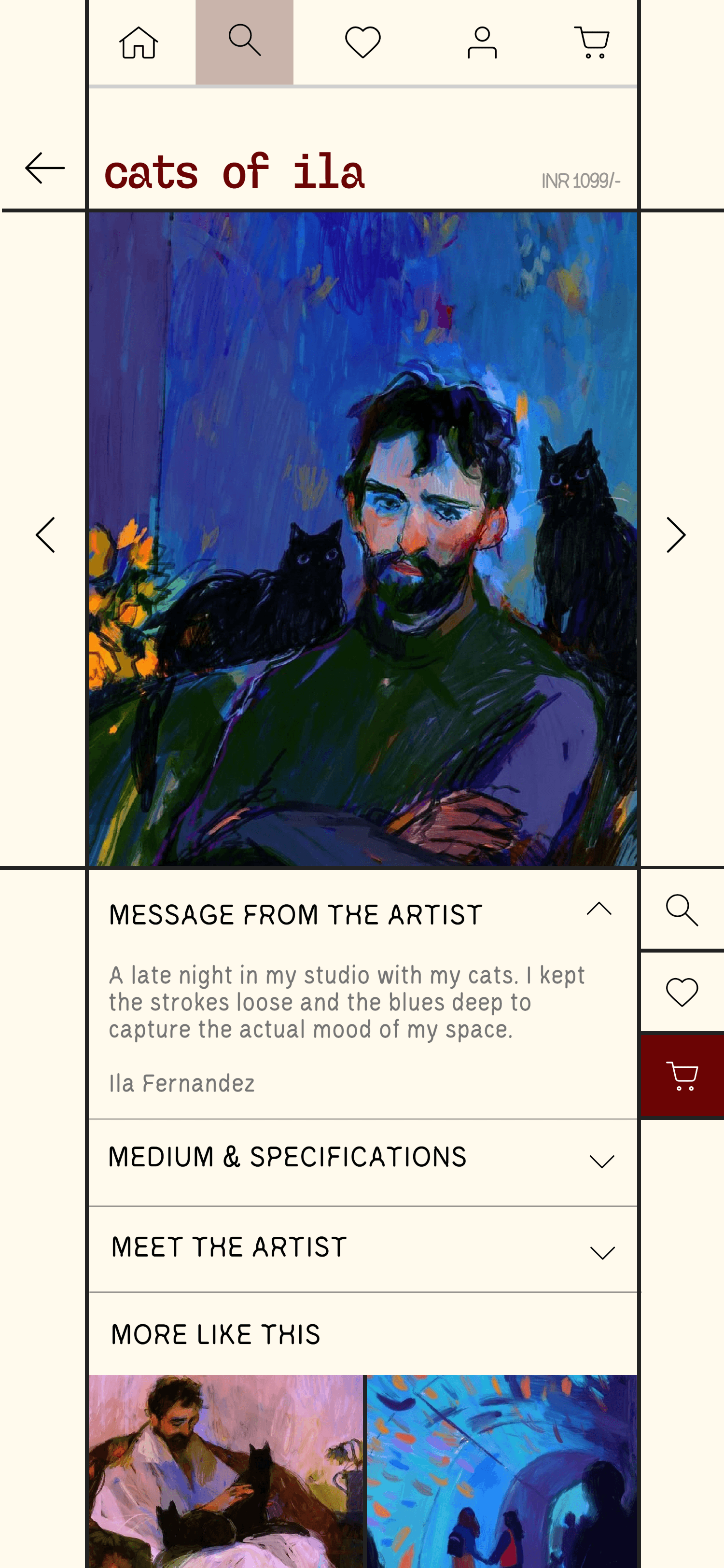The image size is (724, 1568).
Task: Add cats of ila to cart
Action: [682, 1076]
